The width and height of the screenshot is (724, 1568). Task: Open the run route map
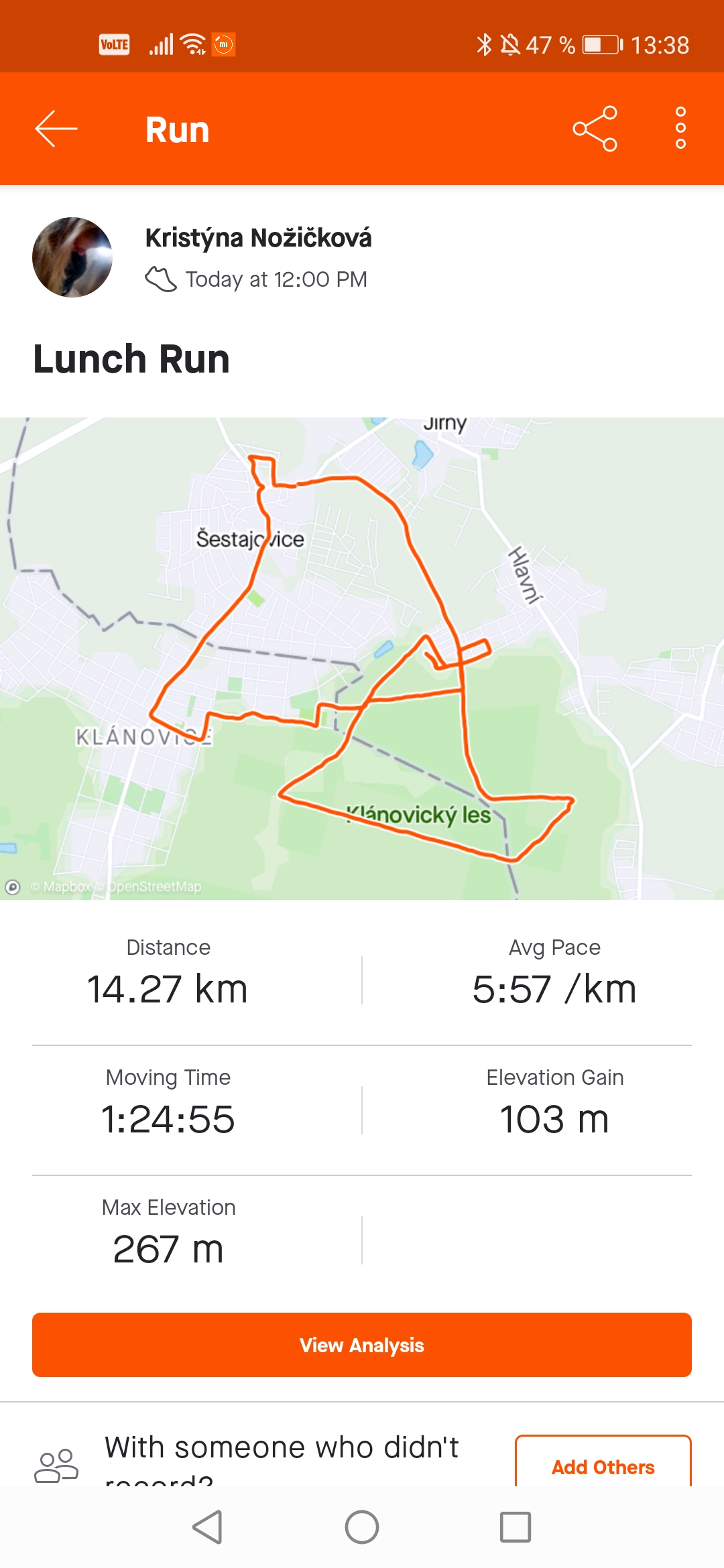362,658
